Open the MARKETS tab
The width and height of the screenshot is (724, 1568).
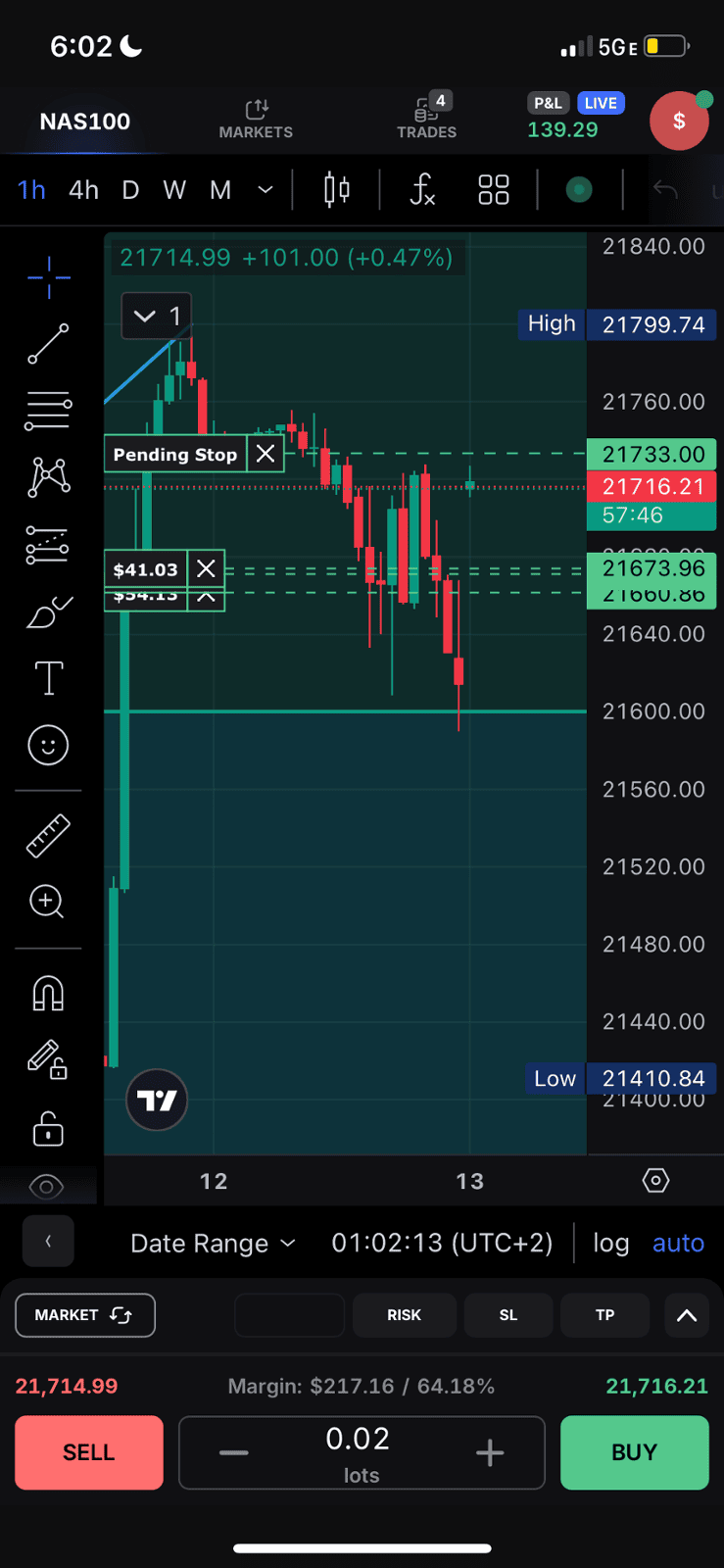pos(256,120)
